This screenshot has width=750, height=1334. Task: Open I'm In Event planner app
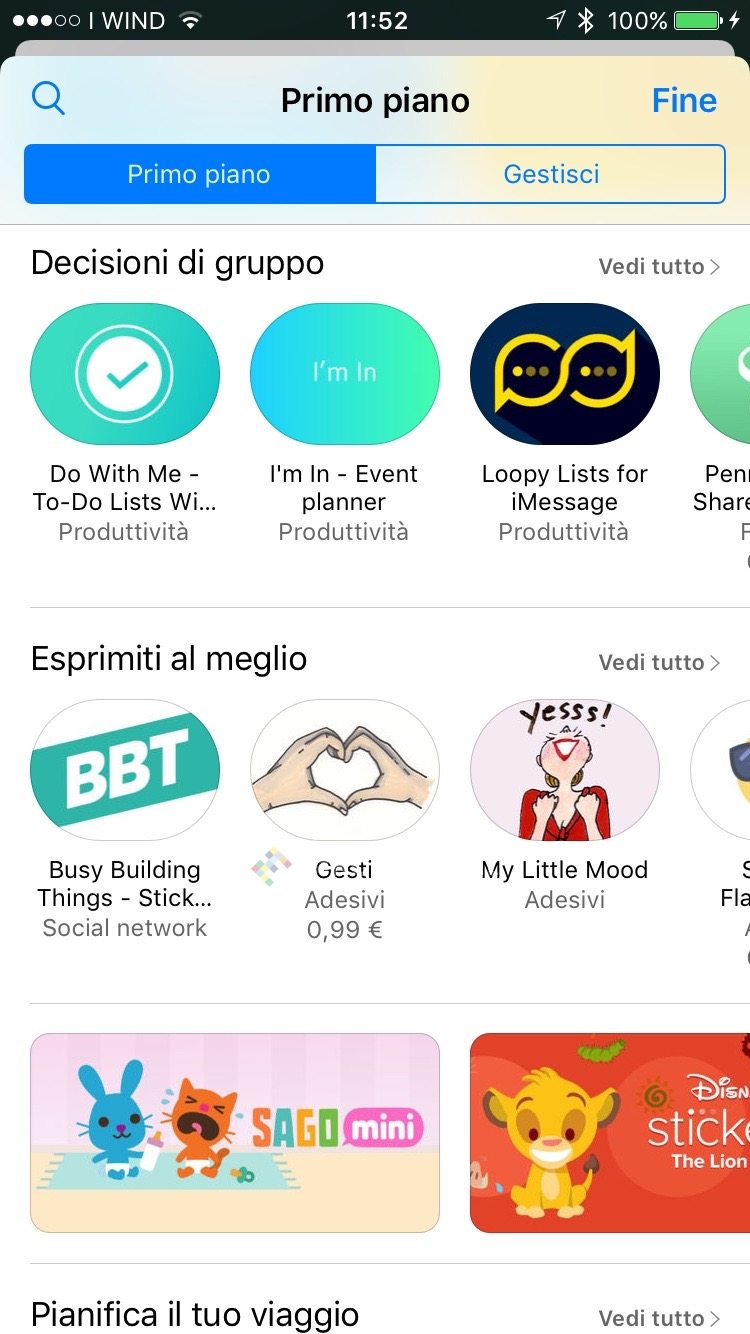[x=344, y=375]
